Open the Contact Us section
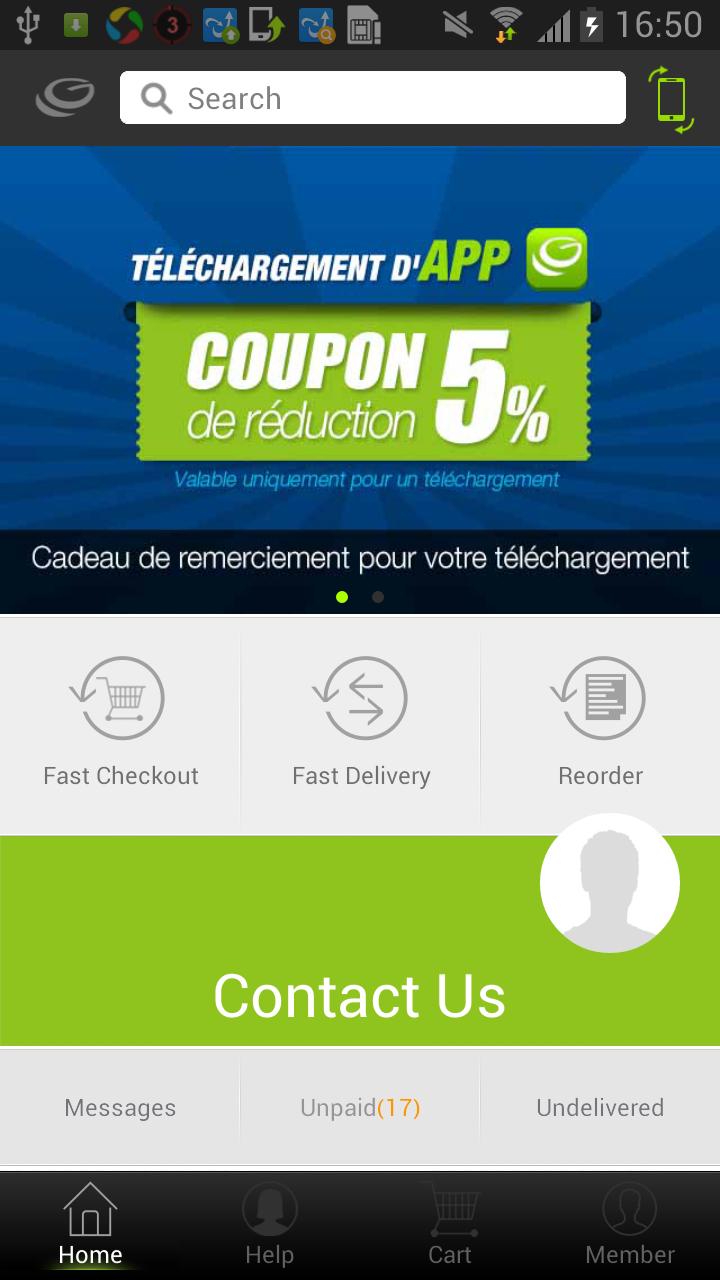The width and height of the screenshot is (720, 1280). tap(359, 995)
